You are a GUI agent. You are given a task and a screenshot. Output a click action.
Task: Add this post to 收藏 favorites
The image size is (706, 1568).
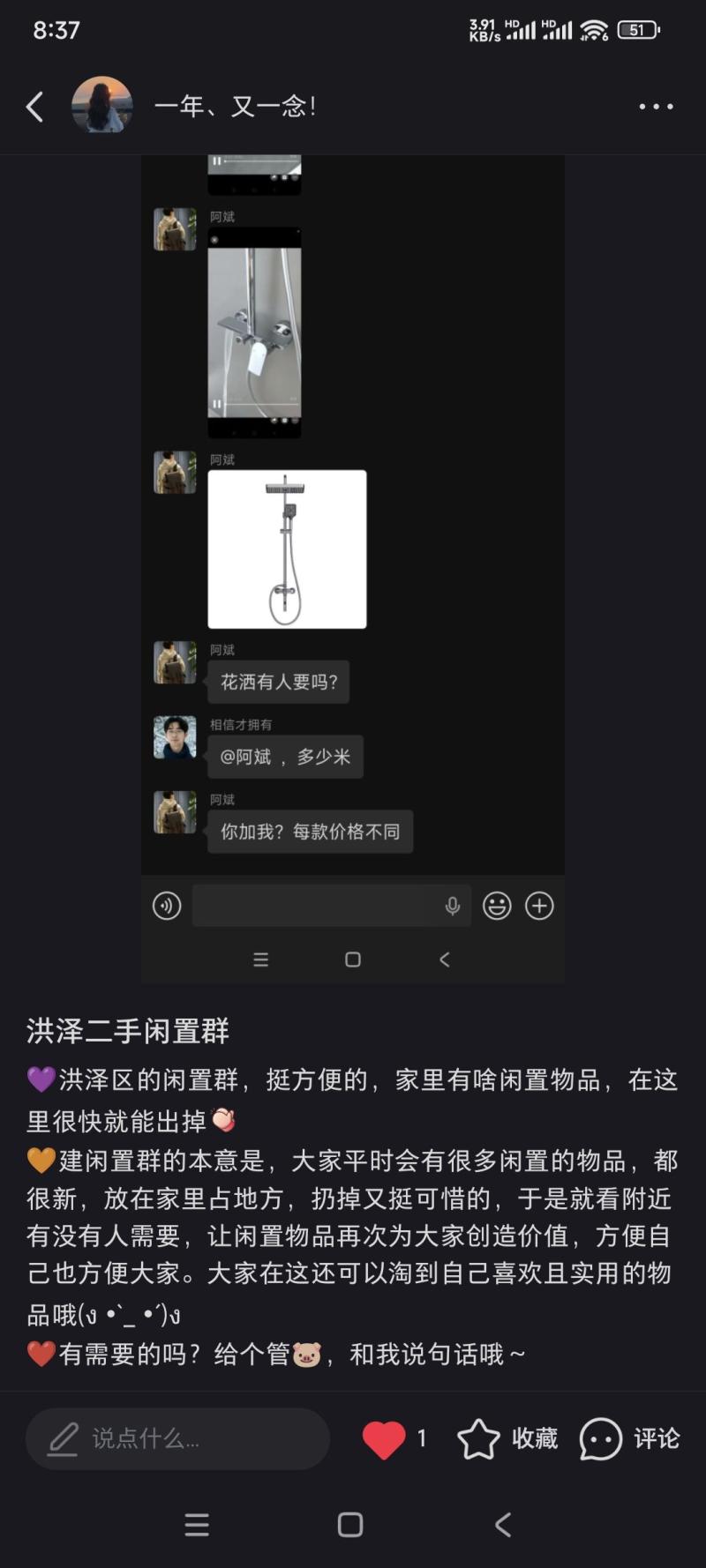507,1439
